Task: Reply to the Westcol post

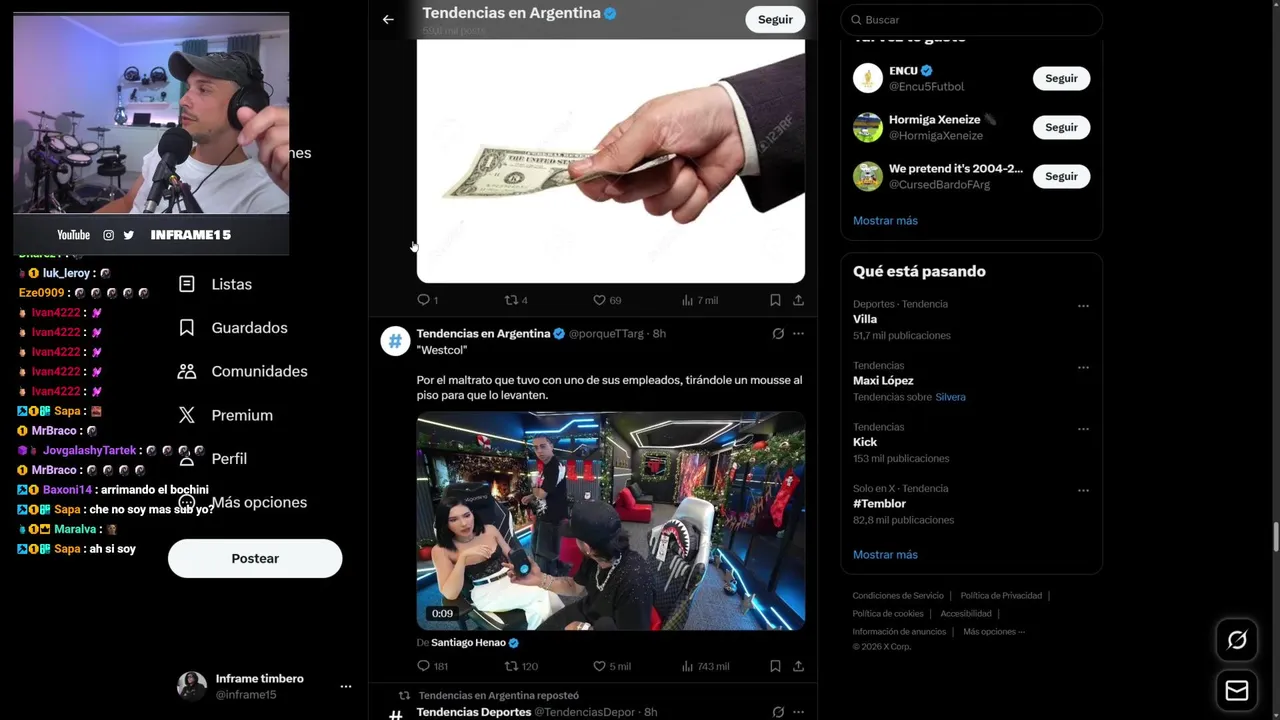Action: tap(423, 666)
